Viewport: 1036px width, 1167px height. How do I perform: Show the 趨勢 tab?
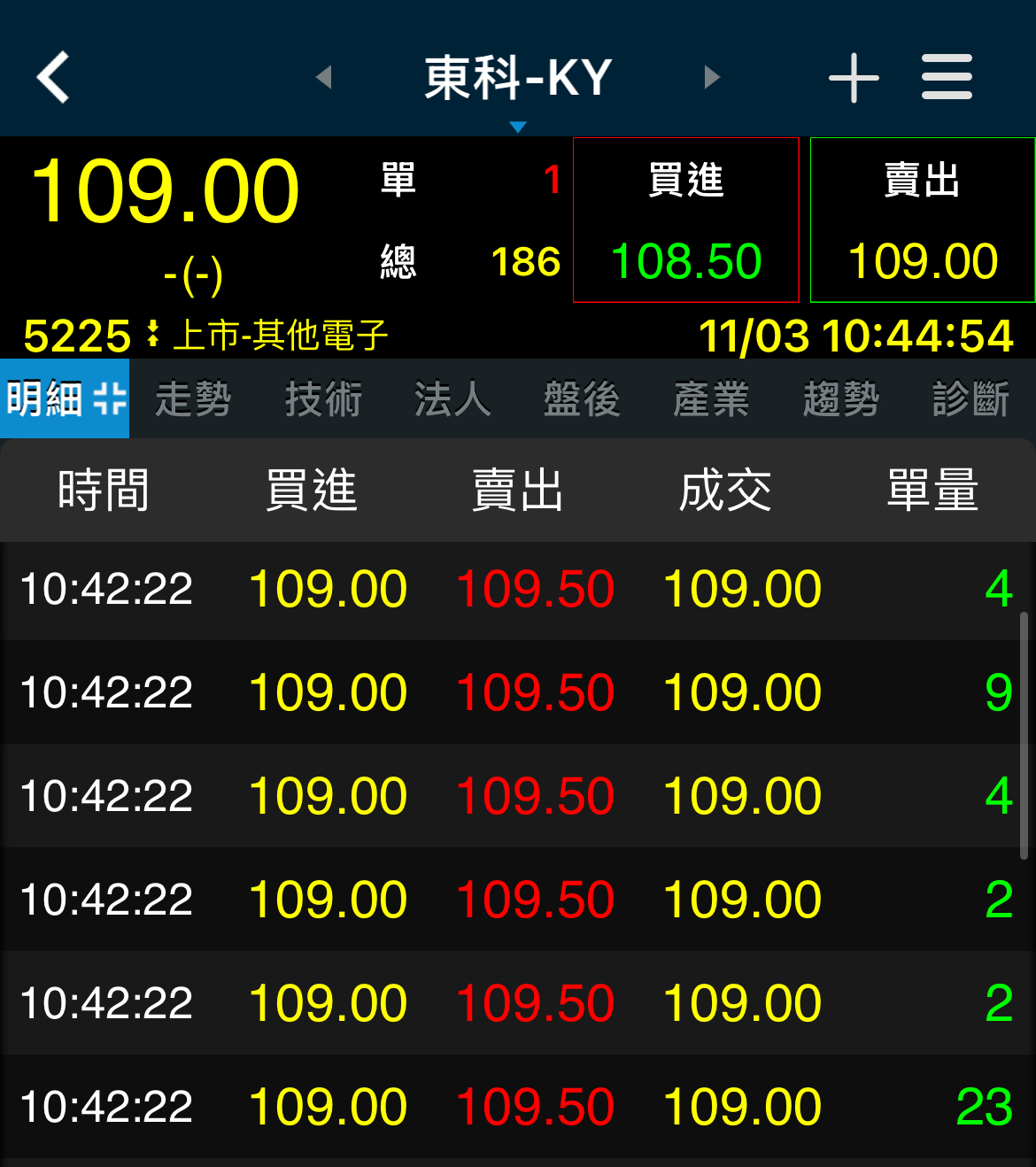coord(840,399)
